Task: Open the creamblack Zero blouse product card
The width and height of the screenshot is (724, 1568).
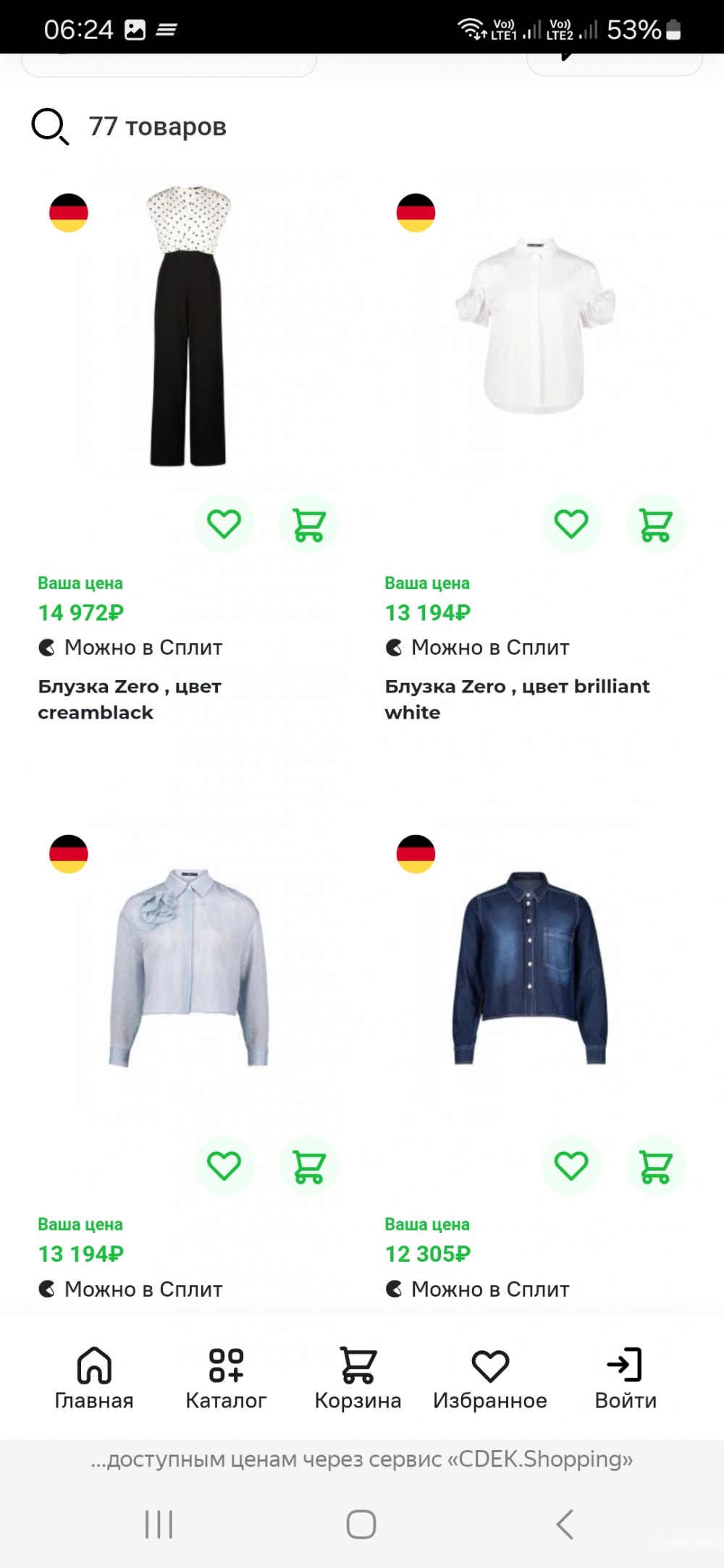Action: [x=188, y=326]
